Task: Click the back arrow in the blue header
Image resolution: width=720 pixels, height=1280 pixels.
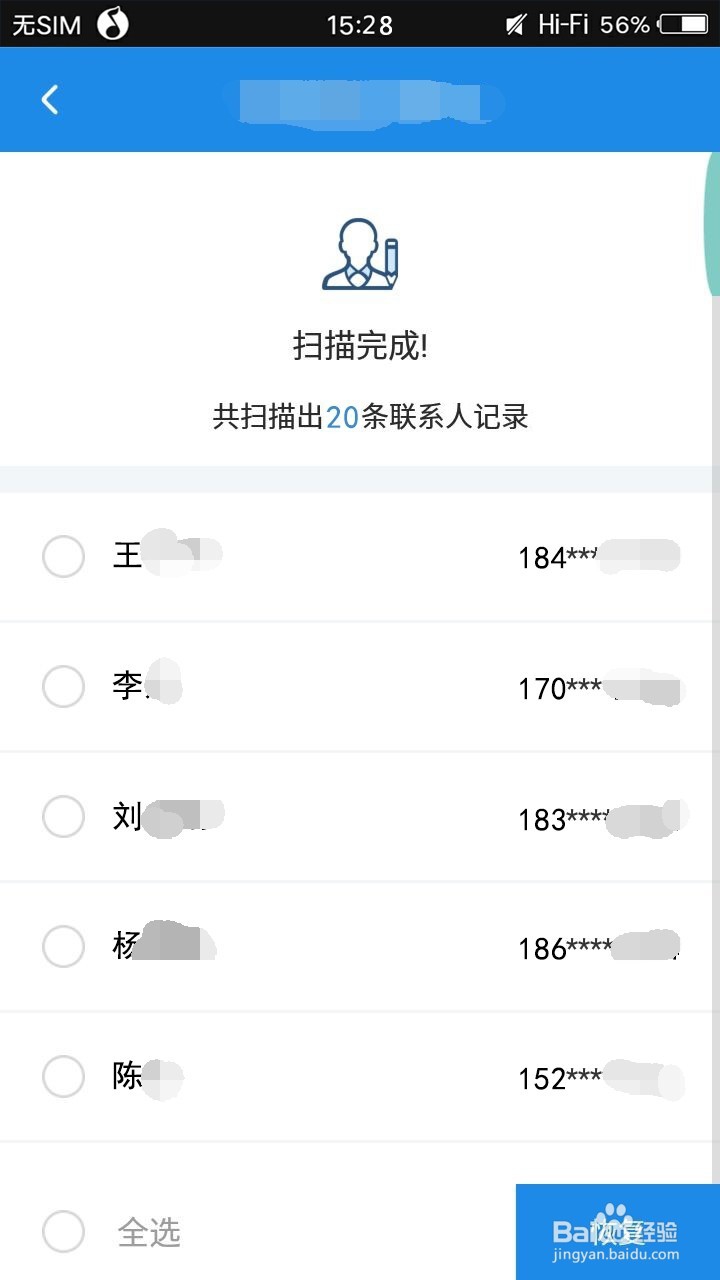Action: 50,99
